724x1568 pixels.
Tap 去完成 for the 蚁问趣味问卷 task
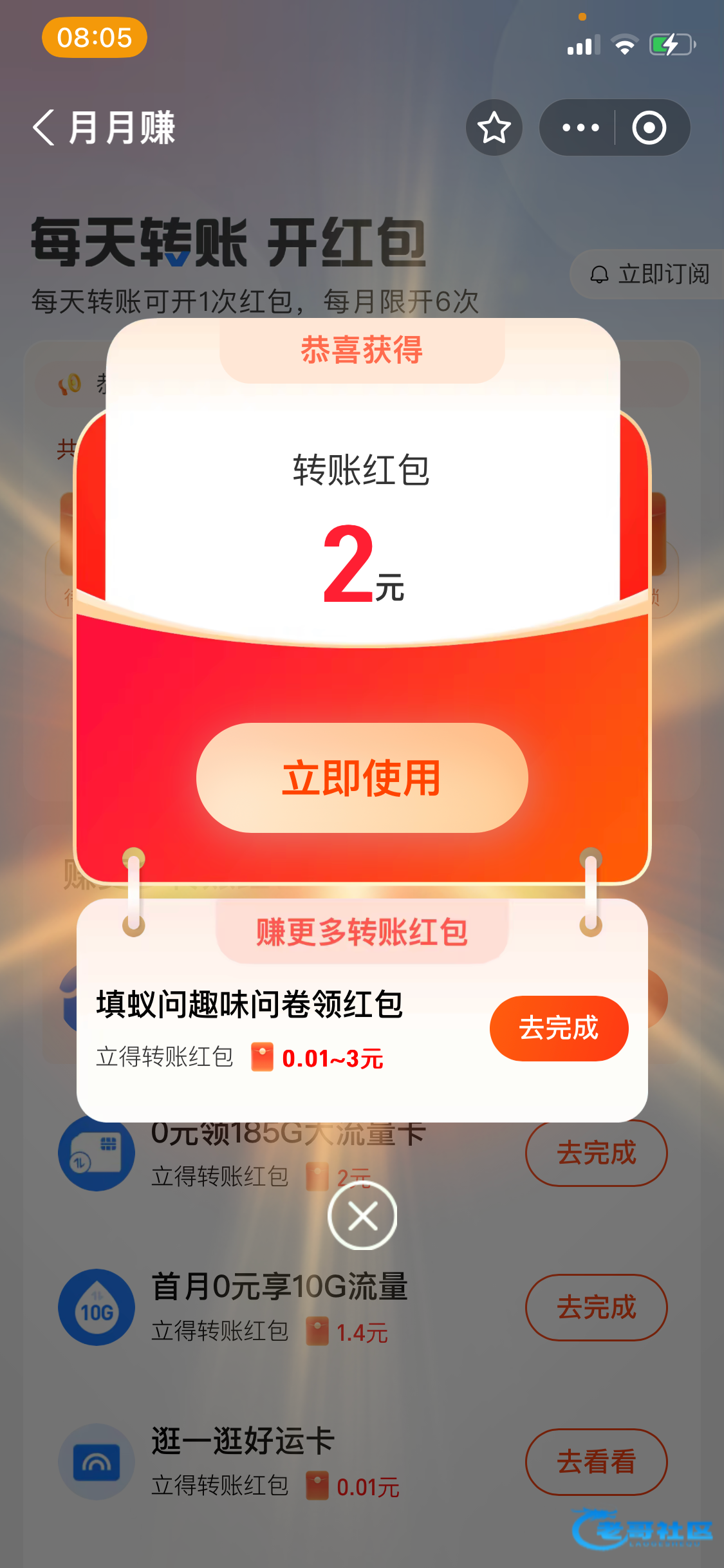coord(559,1028)
